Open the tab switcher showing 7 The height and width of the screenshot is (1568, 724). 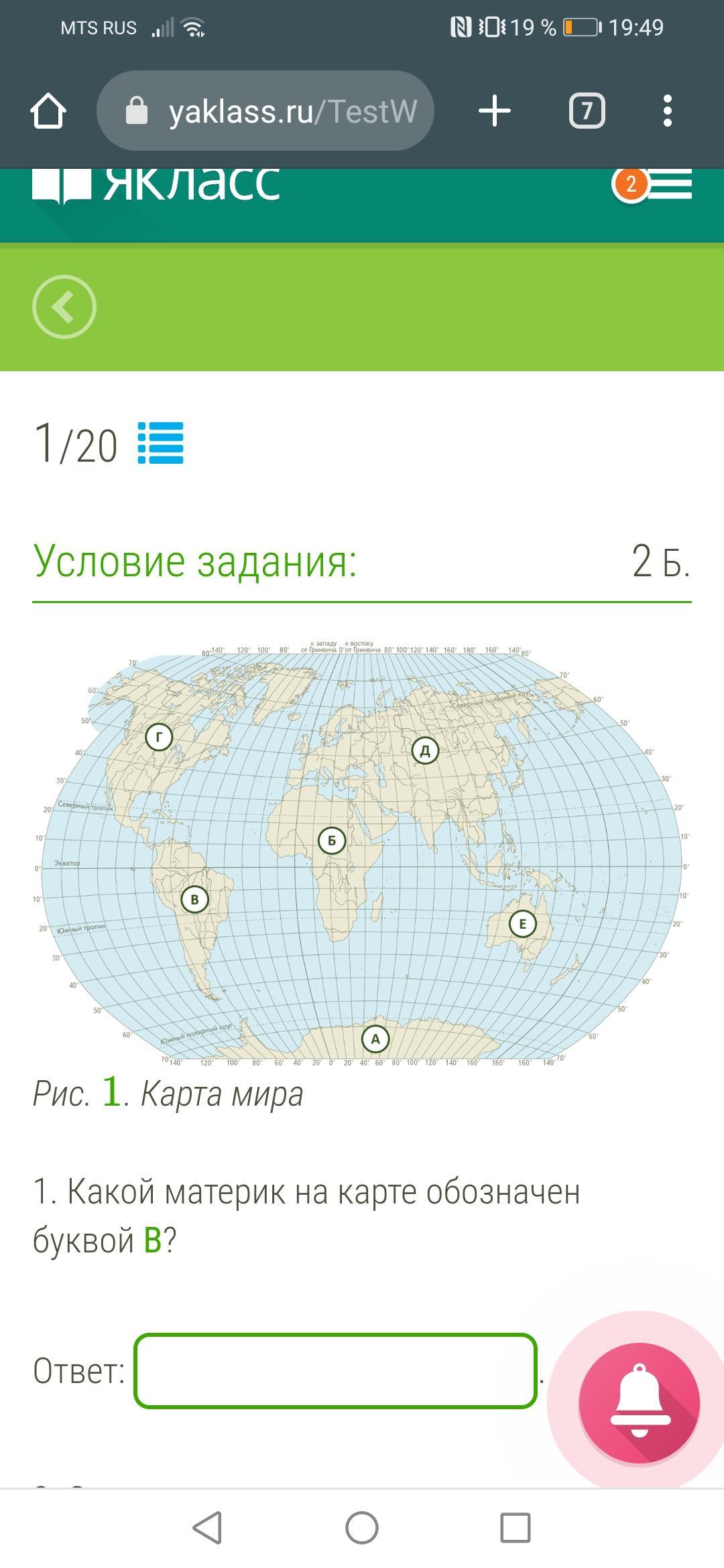coord(587,111)
